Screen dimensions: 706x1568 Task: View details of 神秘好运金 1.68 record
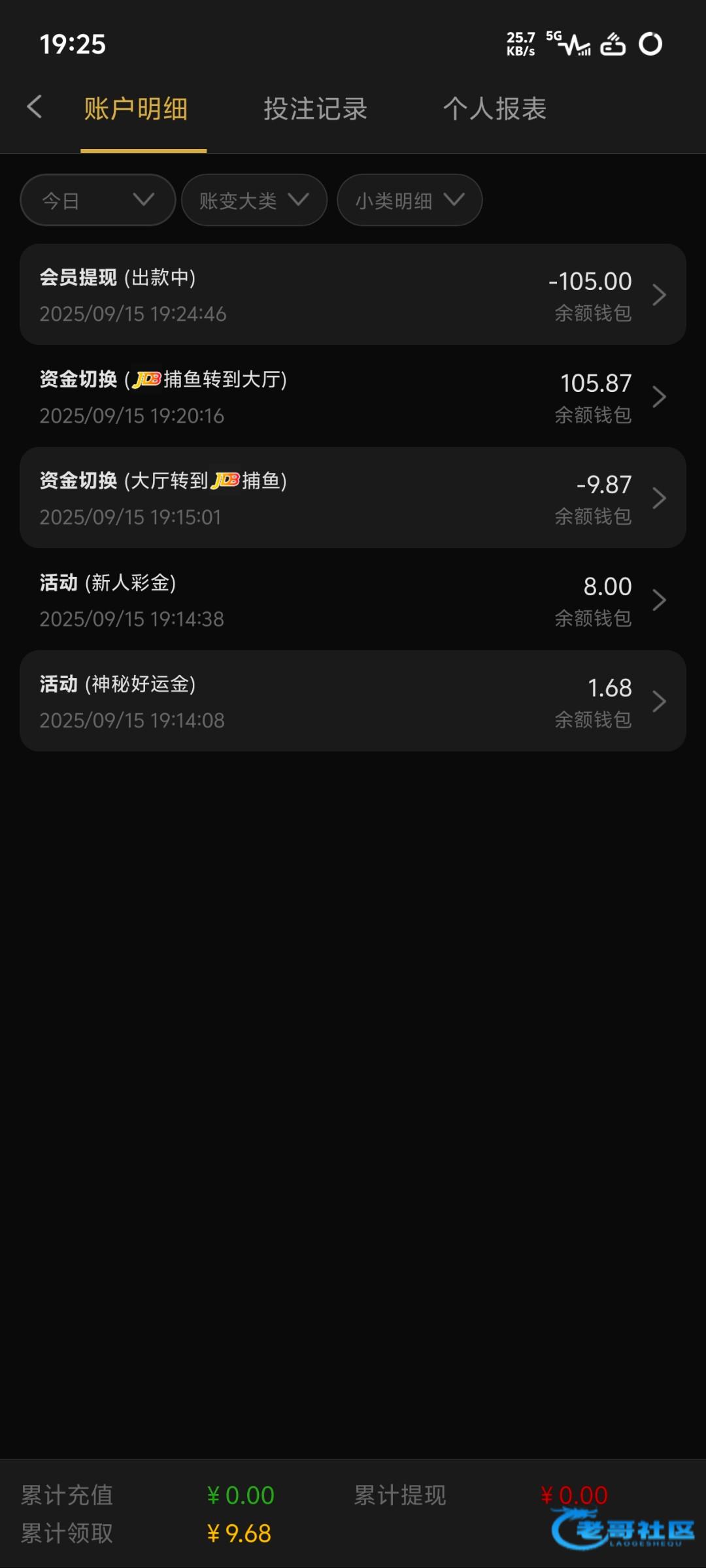[x=353, y=701]
